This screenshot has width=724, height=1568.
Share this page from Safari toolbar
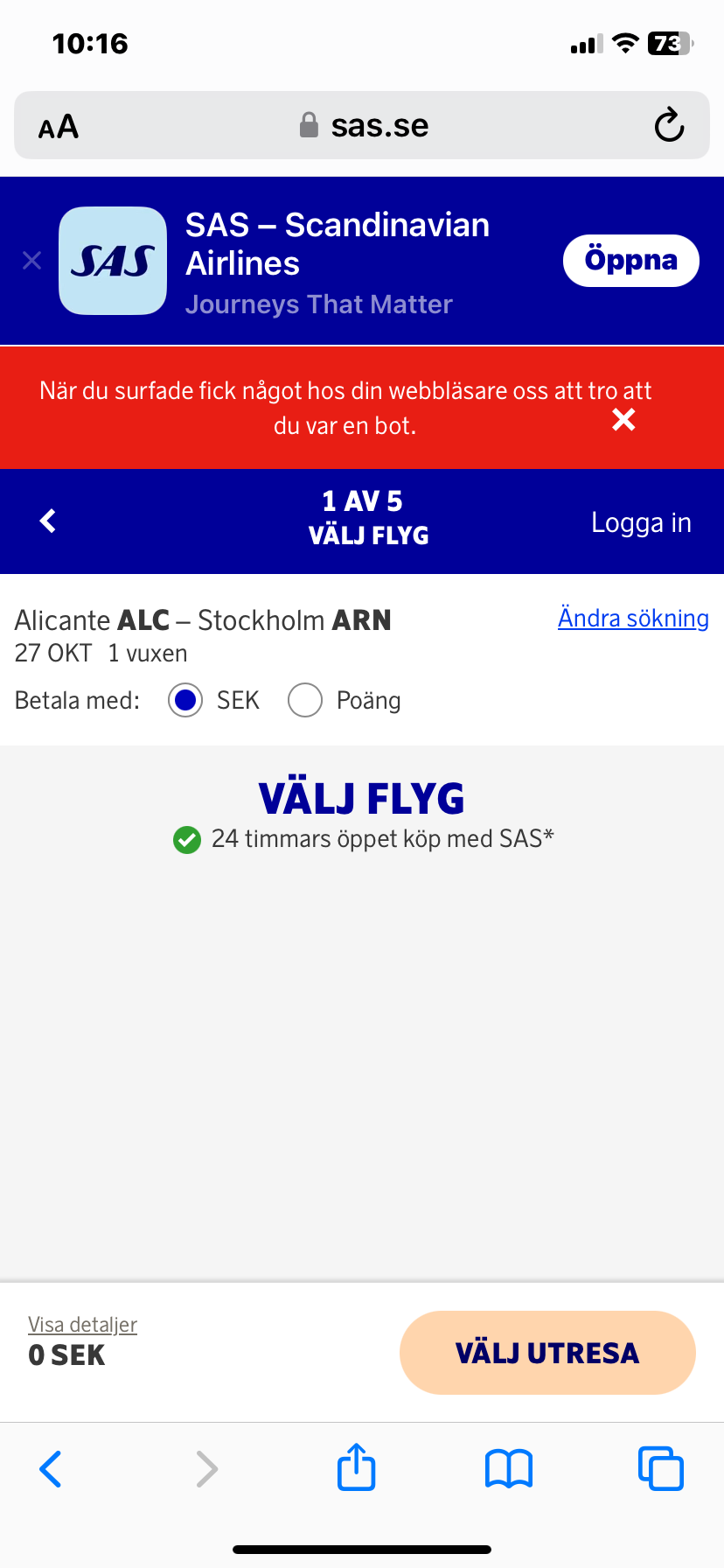(357, 1467)
